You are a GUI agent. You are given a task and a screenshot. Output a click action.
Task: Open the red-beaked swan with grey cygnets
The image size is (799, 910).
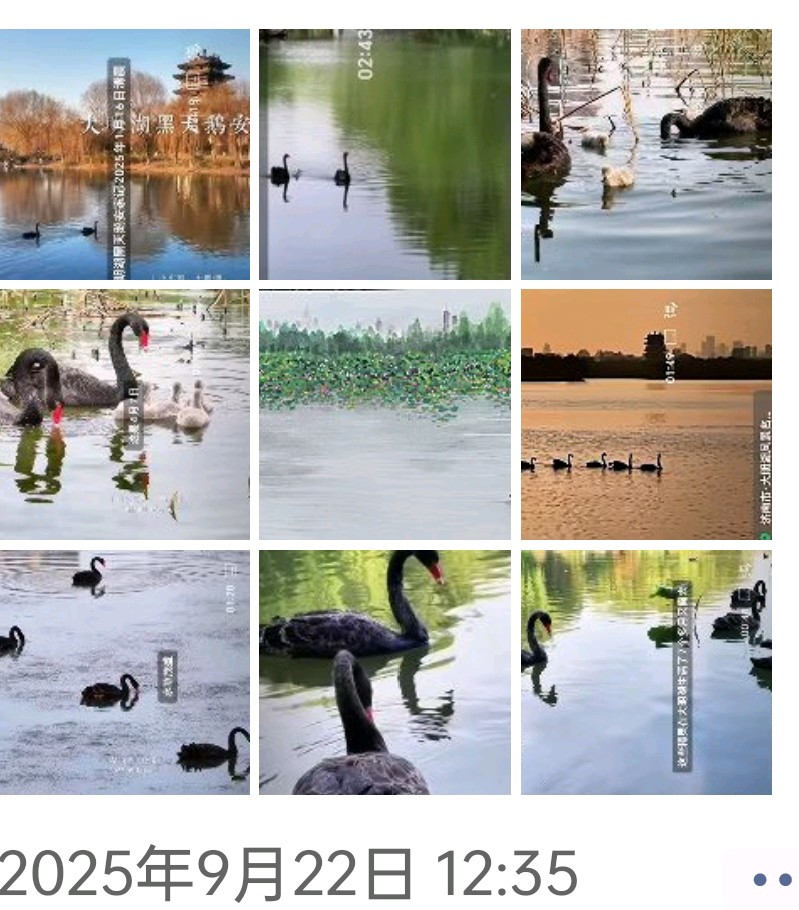124,414
